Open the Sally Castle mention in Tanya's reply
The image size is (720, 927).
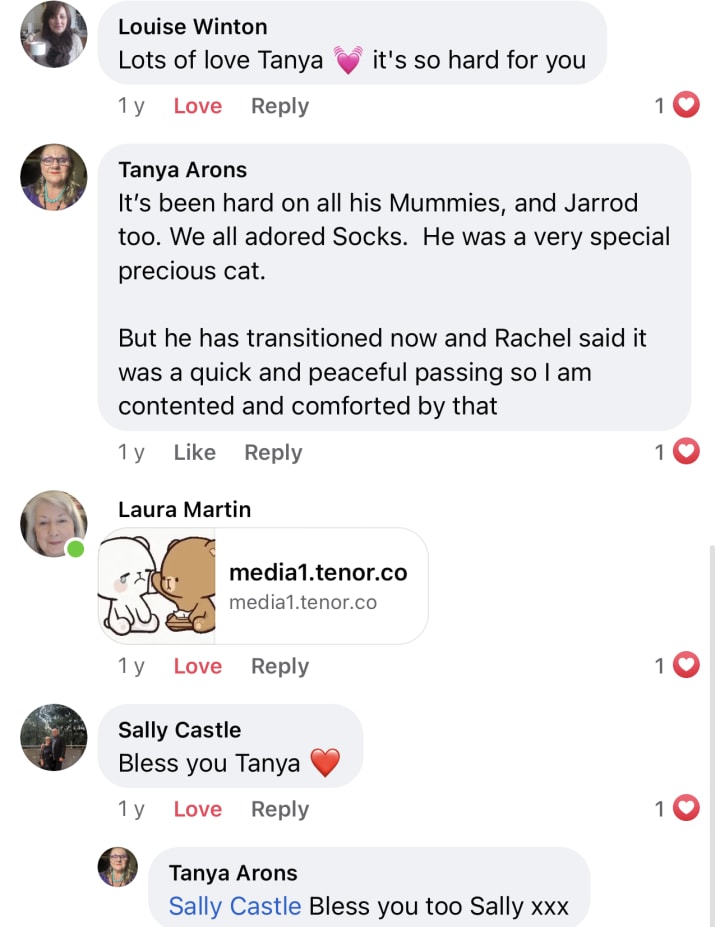(x=235, y=907)
